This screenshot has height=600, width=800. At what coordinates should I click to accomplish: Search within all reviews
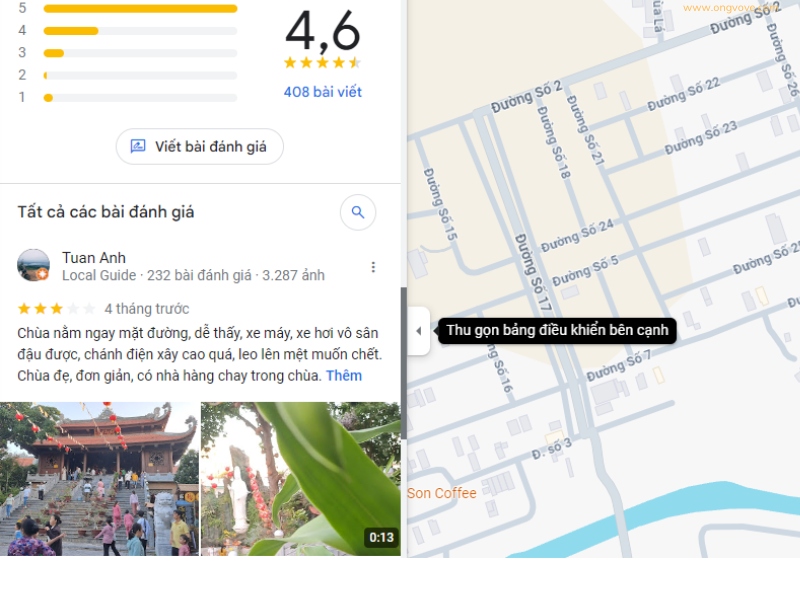(x=358, y=212)
